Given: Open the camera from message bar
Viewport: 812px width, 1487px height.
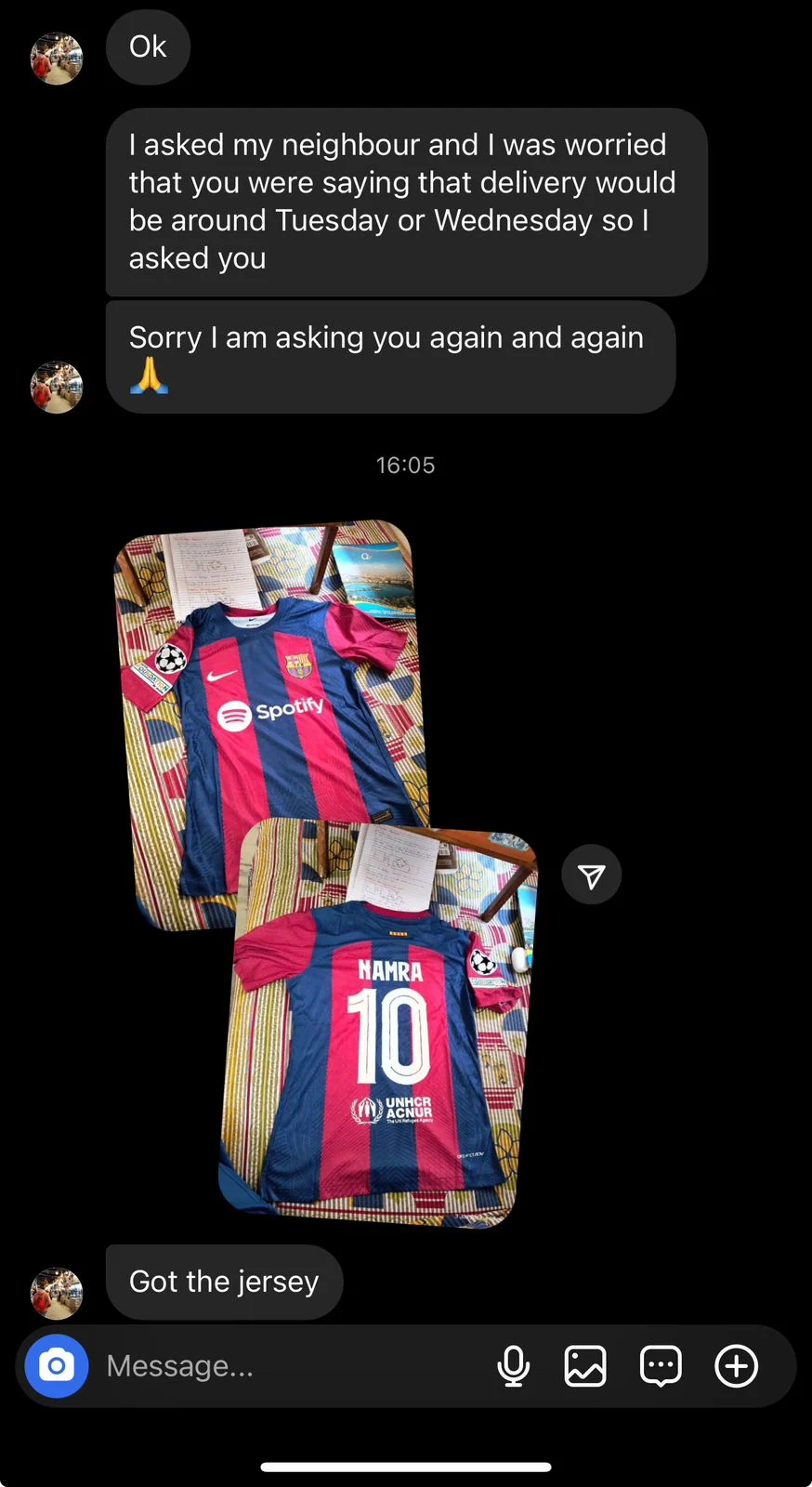Looking at the screenshot, I should (57, 1365).
